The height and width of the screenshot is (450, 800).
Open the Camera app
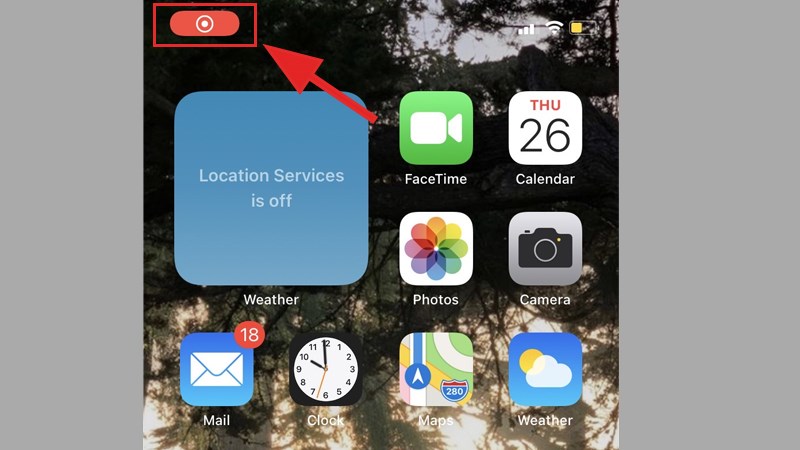[545, 249]
